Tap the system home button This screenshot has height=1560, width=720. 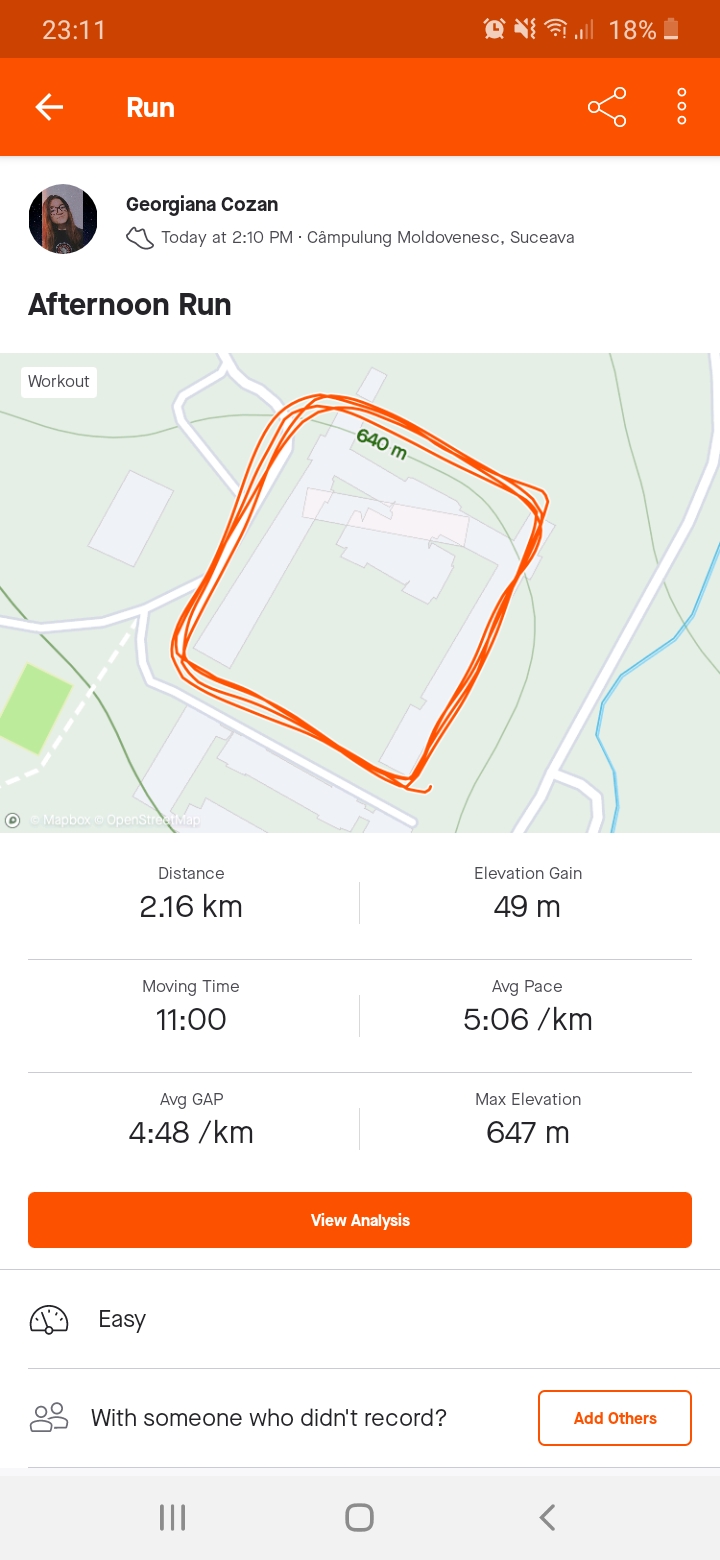click(x=359, y=1517)
